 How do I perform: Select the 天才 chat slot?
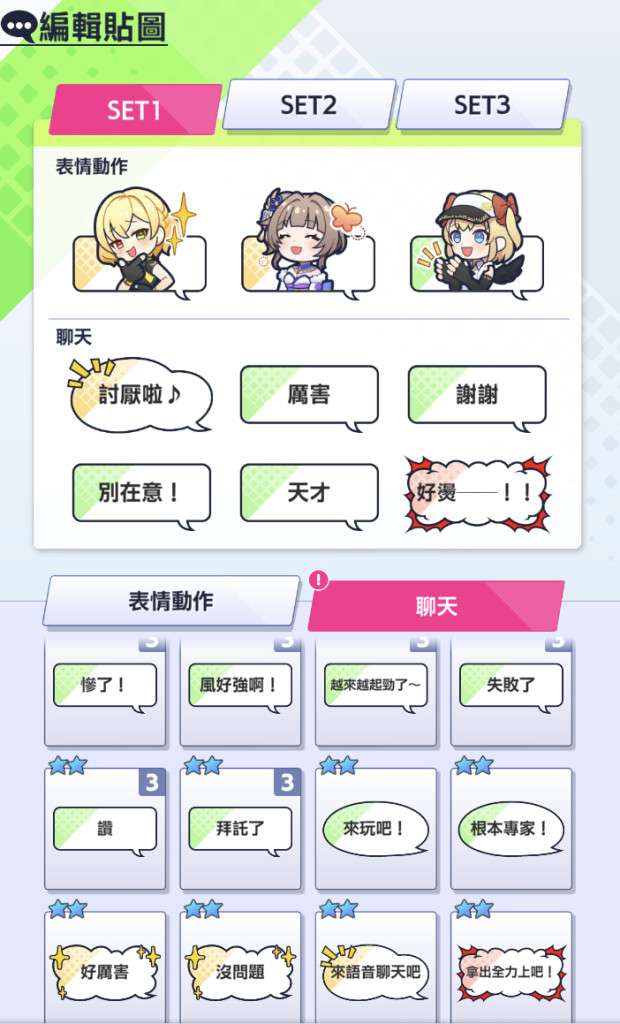(309, 493)
